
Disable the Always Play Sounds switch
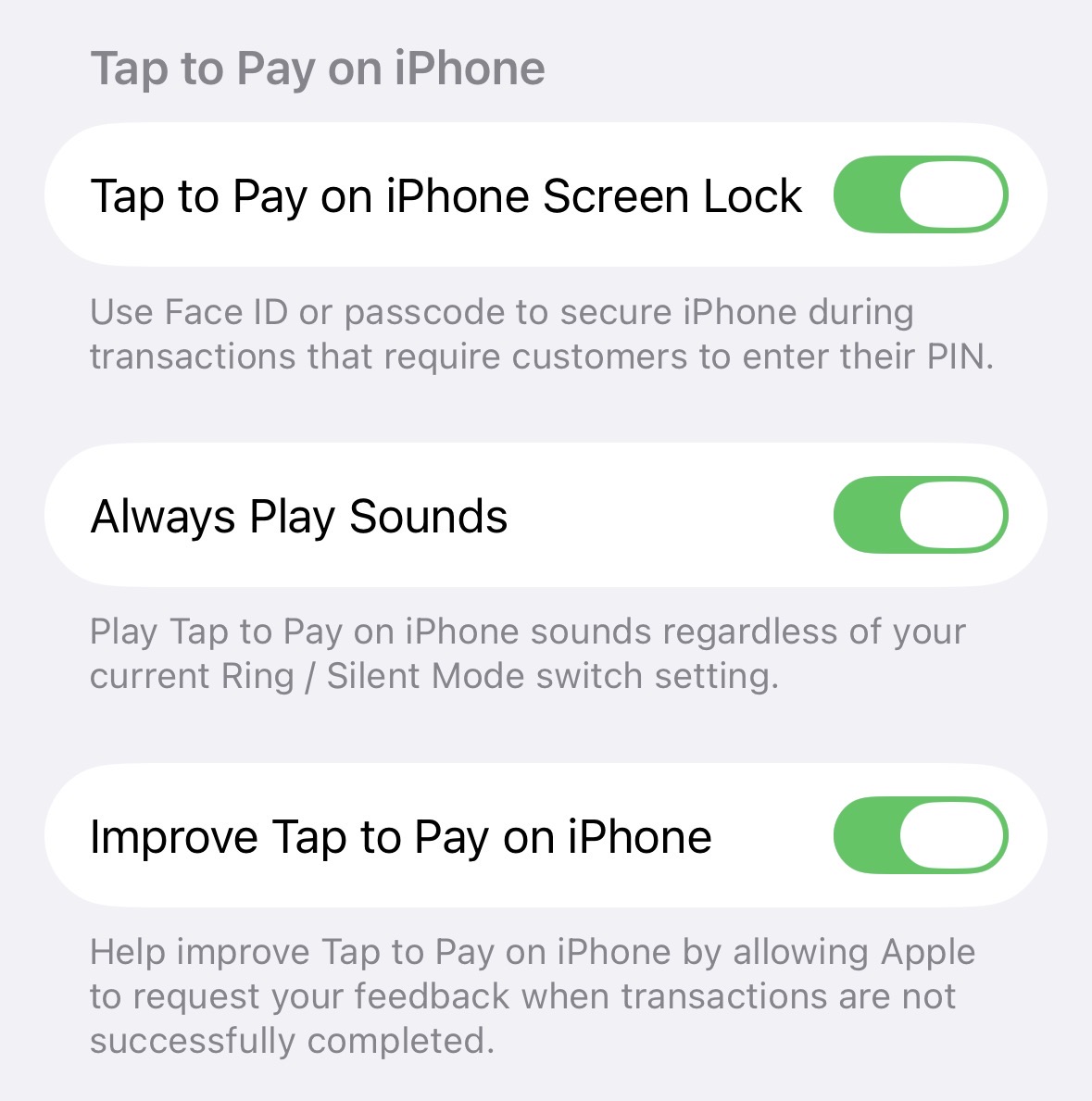[920, 515]
